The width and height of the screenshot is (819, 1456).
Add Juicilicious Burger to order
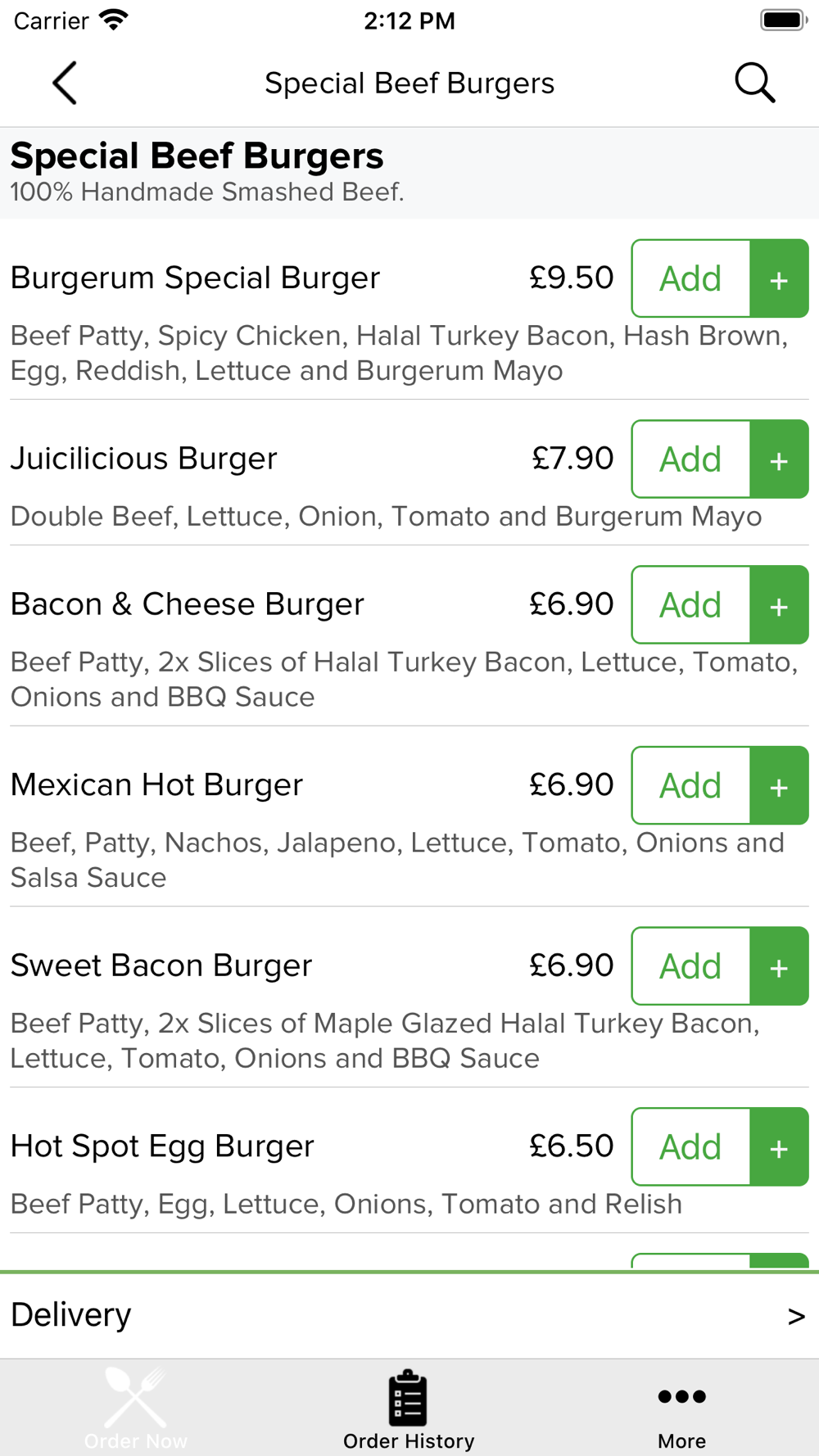coord(690,459)
